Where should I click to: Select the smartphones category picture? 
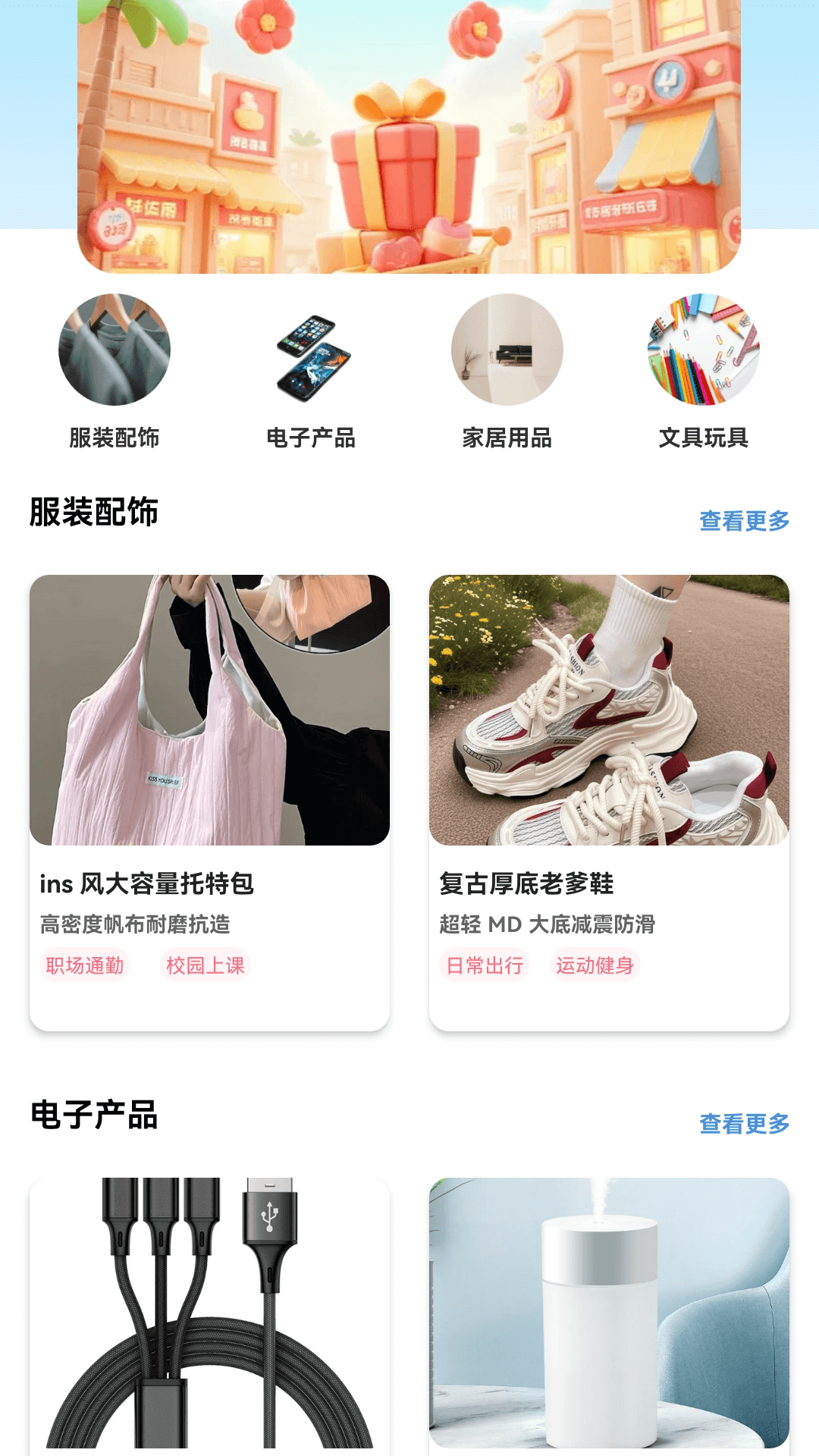[312, 350]
